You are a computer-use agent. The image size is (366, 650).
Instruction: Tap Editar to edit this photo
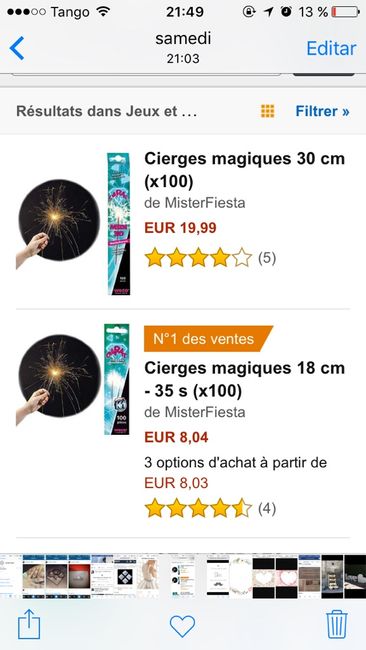(331, 49)
